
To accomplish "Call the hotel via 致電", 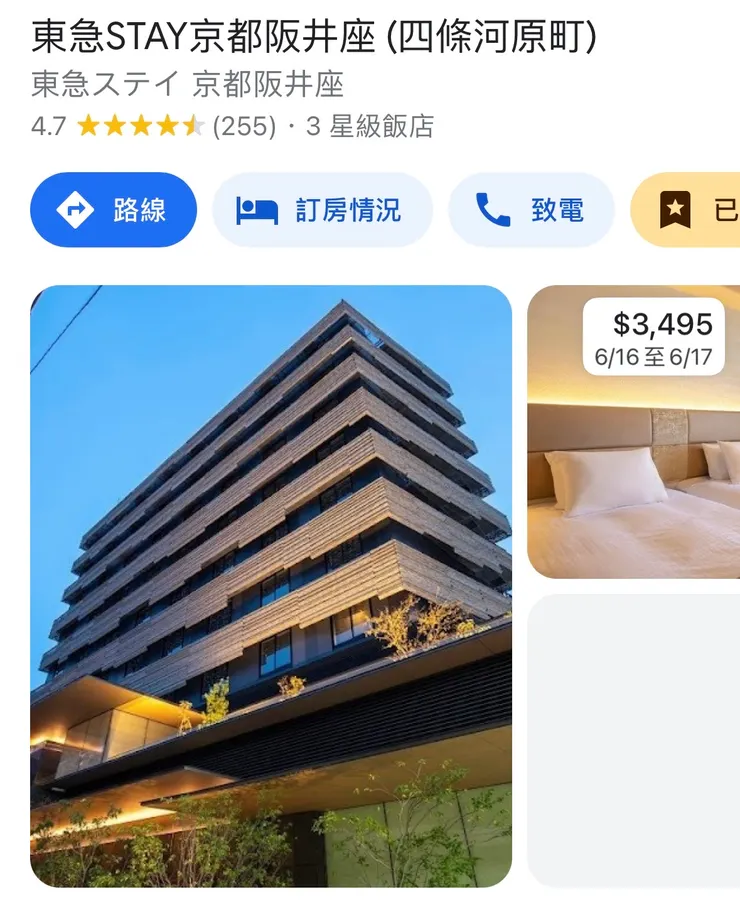I will [531, 209].
